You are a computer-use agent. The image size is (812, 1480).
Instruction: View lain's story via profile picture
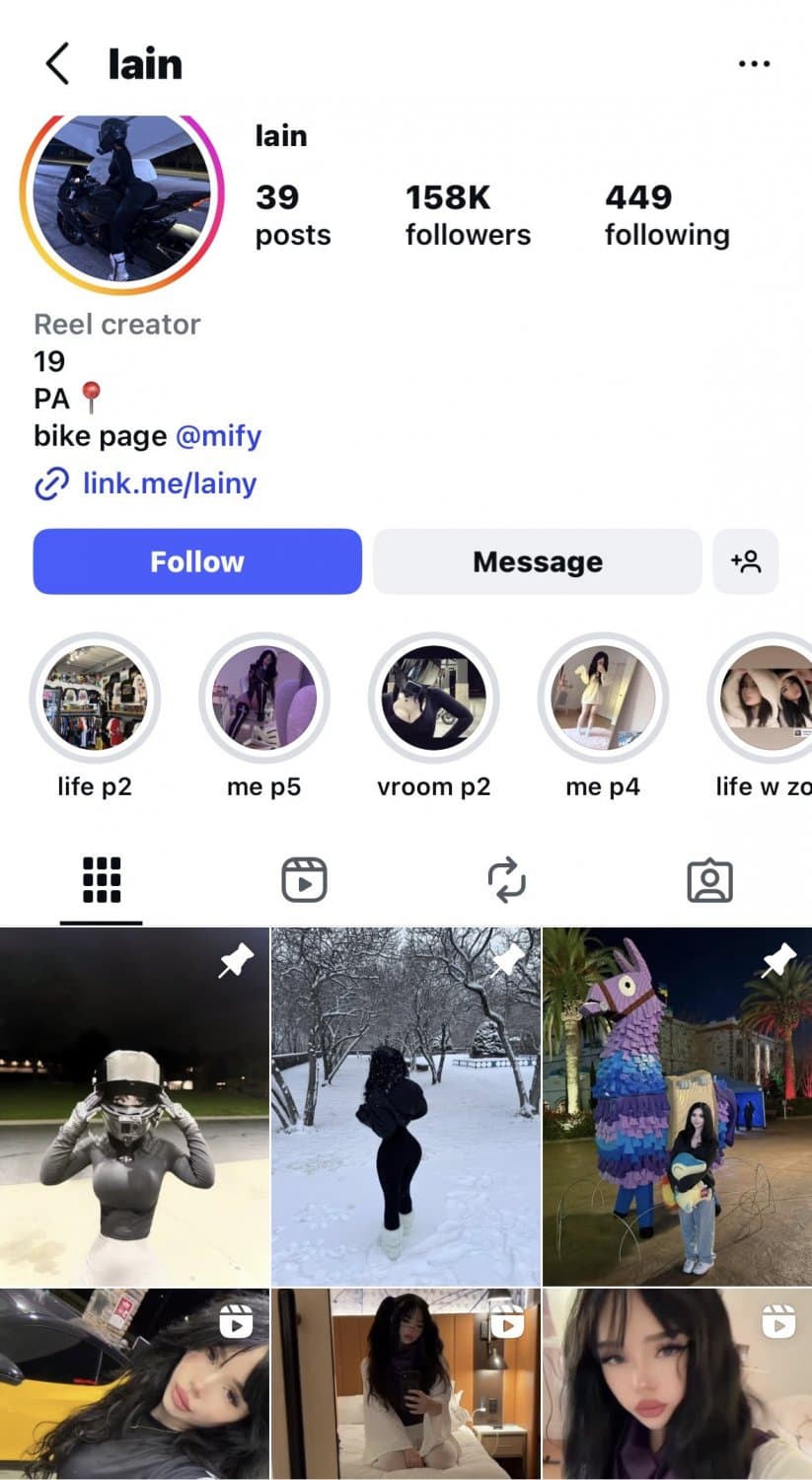pyautogui.click(x=121, y=200)
